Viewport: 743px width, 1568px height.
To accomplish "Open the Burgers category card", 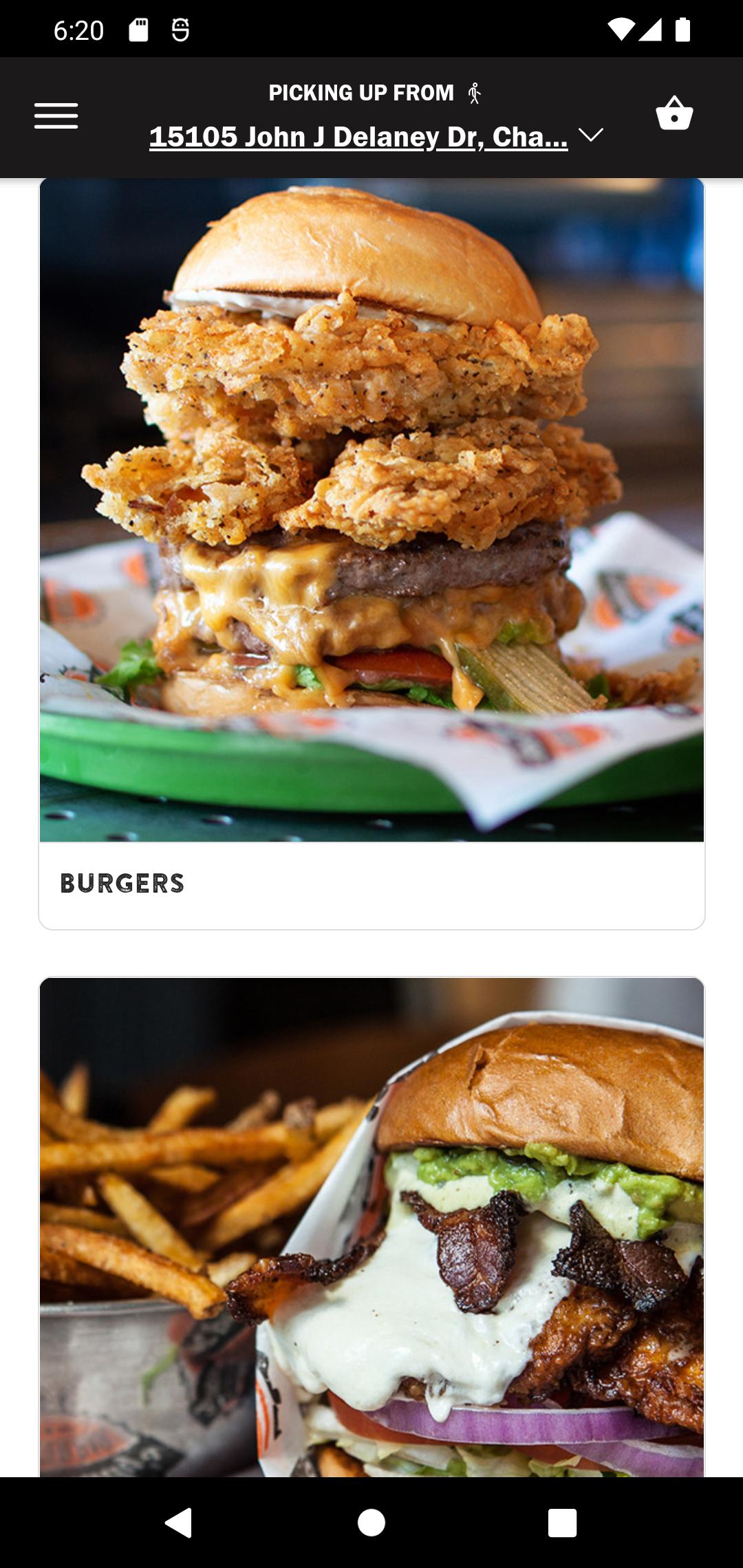I will pos(371,554).
